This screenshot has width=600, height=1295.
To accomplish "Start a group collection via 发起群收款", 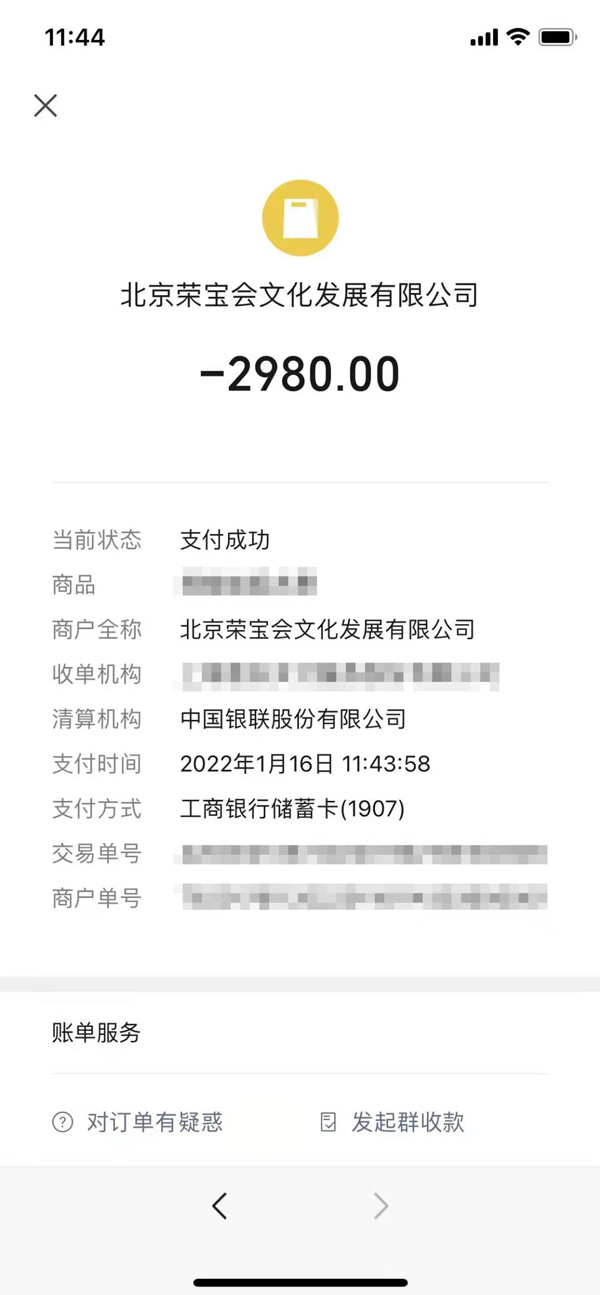I will click(392, 1122).
